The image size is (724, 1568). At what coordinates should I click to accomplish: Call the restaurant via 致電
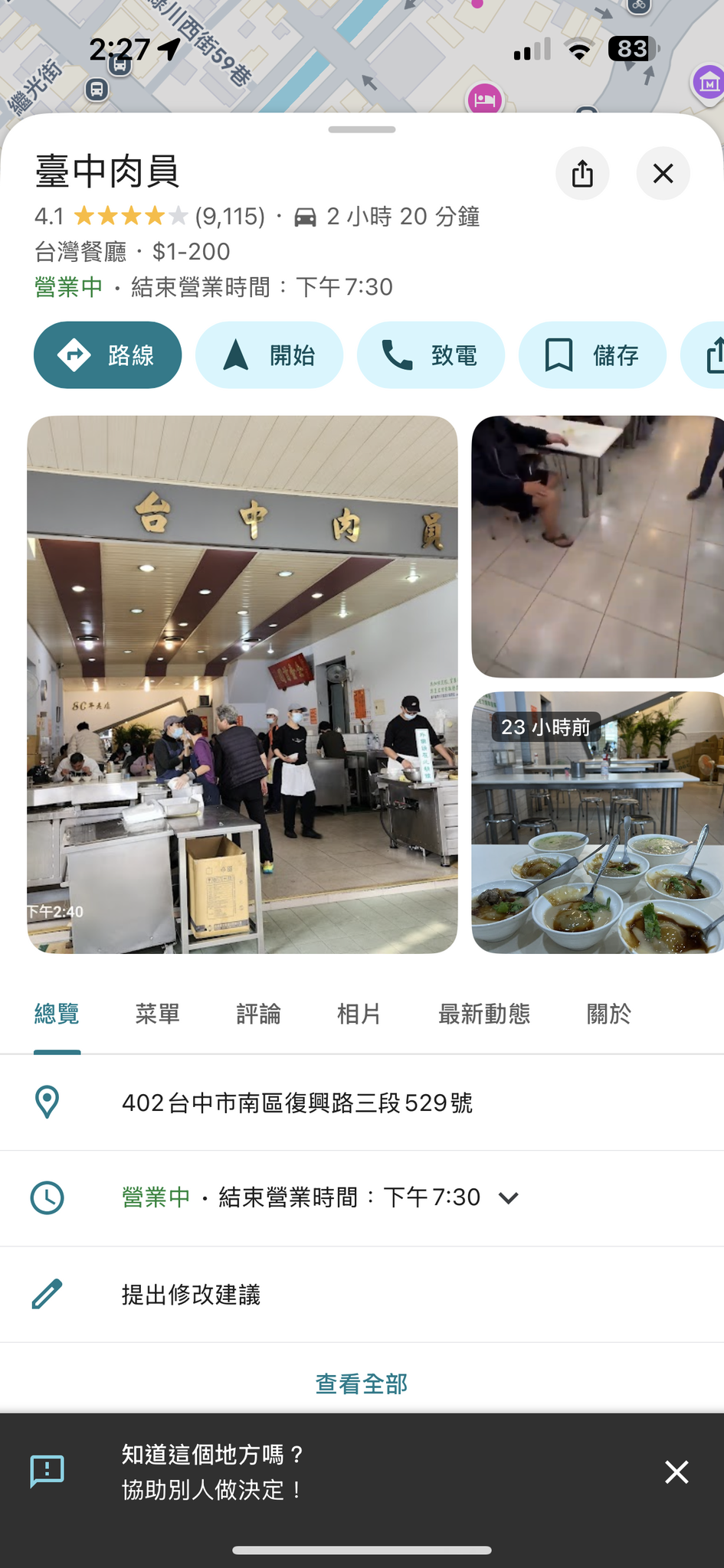[x=431, y=355]
